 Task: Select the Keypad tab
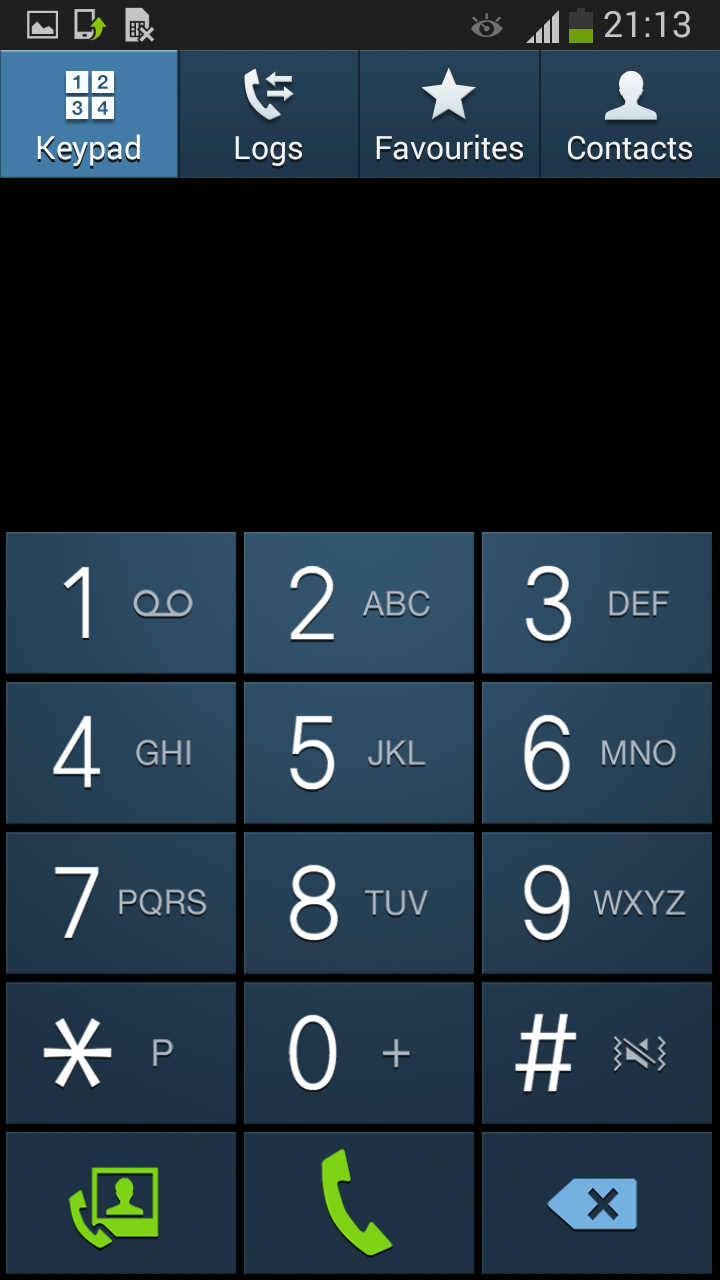[x=89, y=114]
